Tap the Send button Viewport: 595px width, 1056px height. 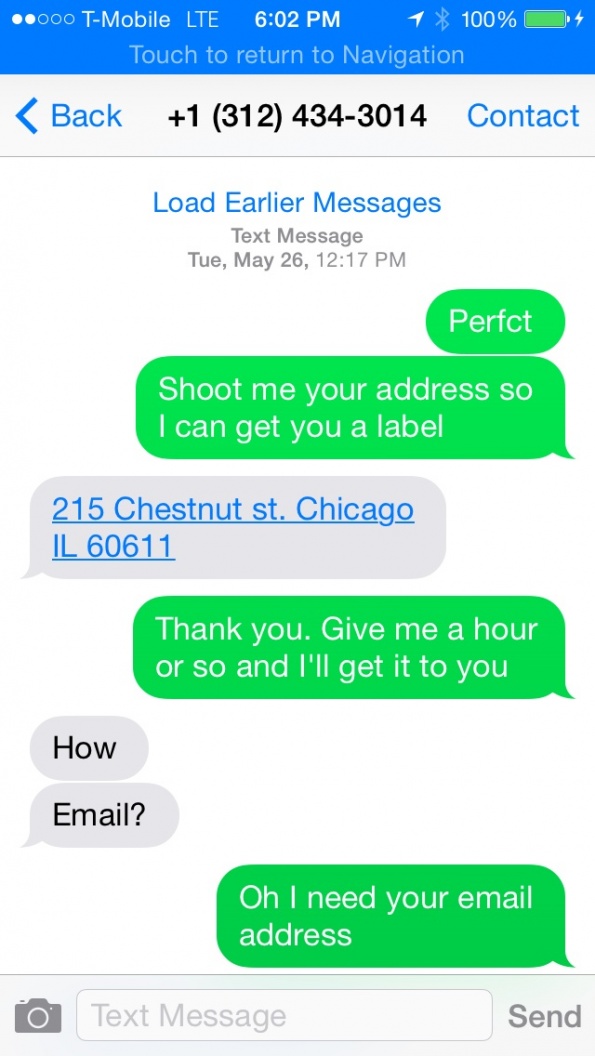pyautogui.click(x=544, y=1016)
